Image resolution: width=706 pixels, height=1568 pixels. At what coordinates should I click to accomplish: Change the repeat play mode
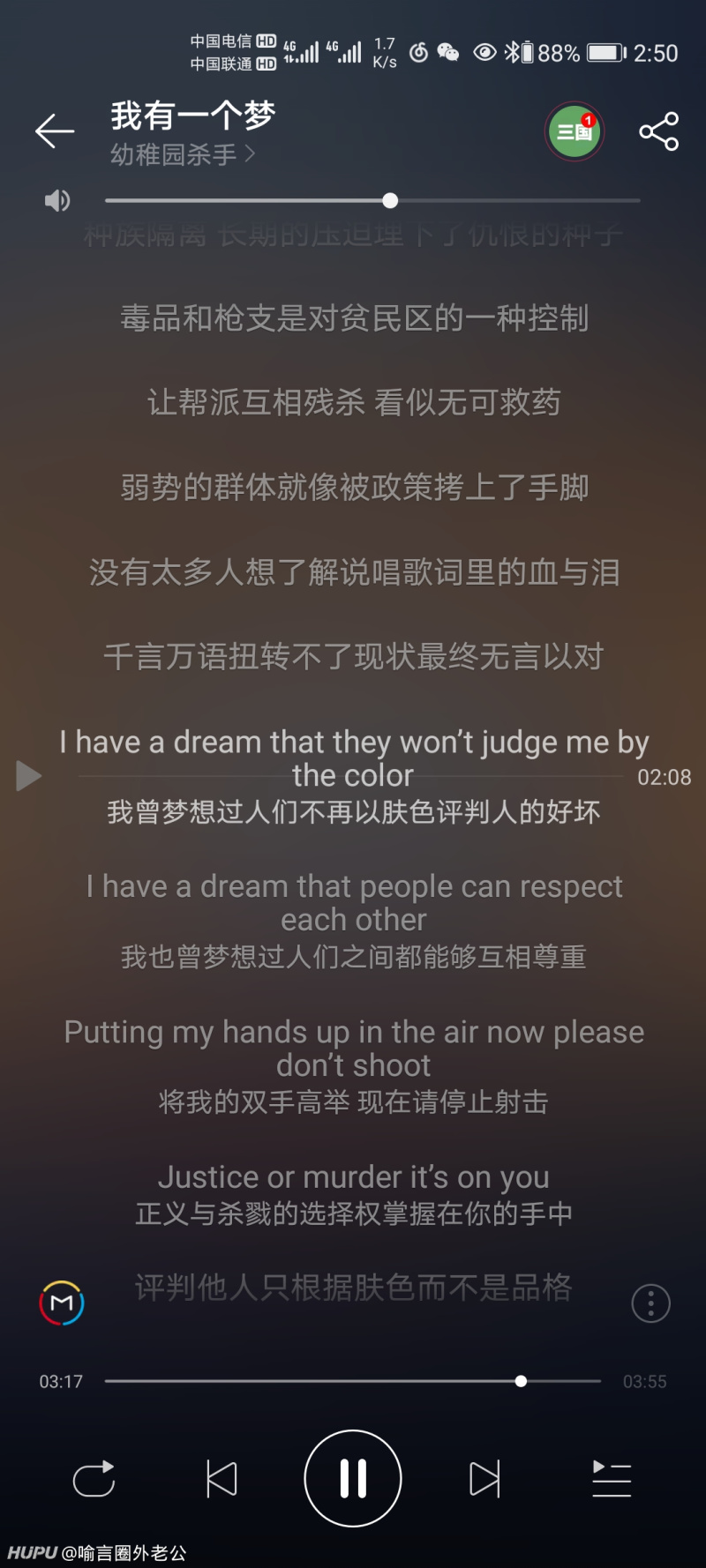(94, 1479)
